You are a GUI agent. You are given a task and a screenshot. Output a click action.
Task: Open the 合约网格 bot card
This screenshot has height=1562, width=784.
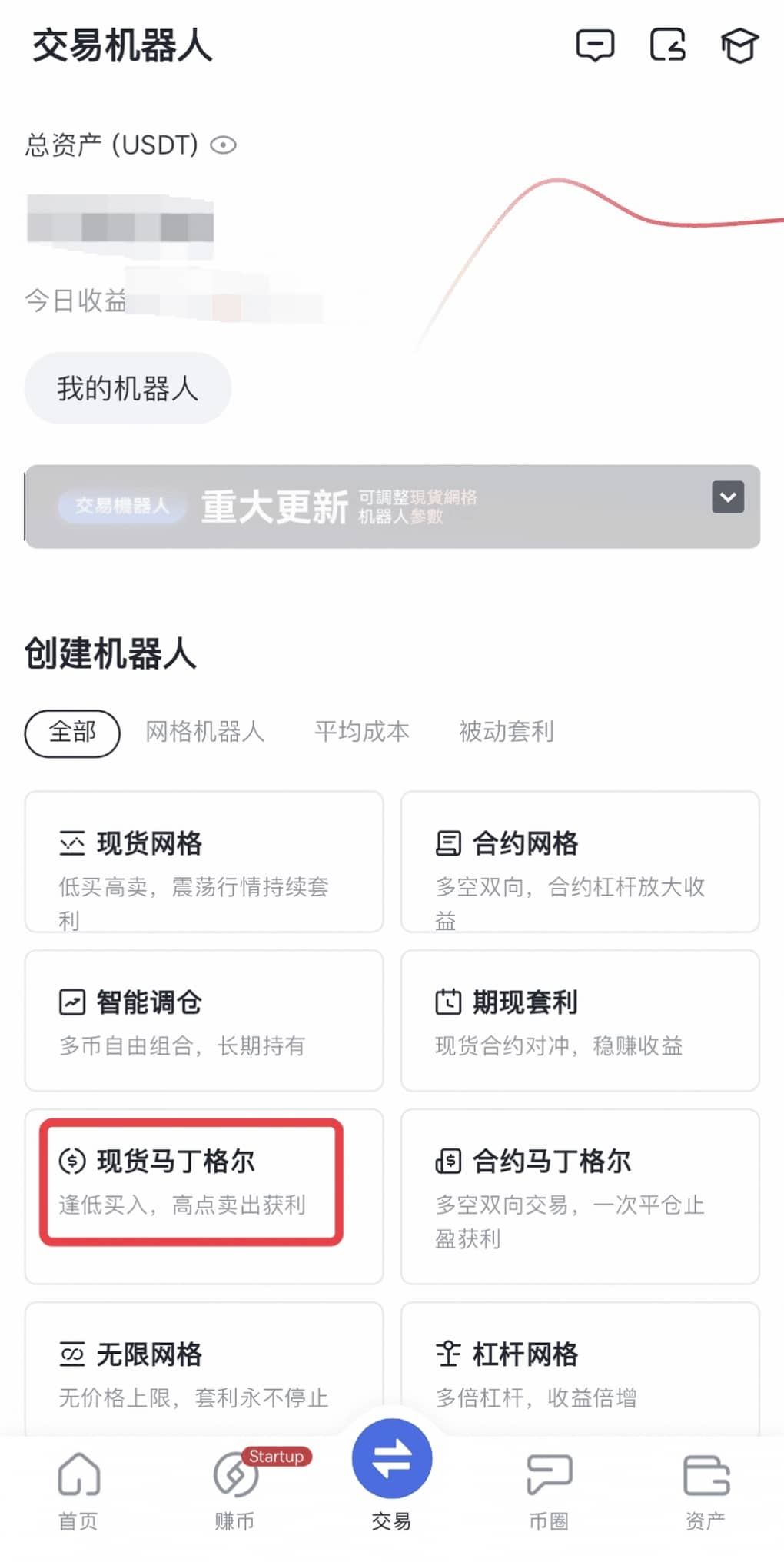coord(580,862)
